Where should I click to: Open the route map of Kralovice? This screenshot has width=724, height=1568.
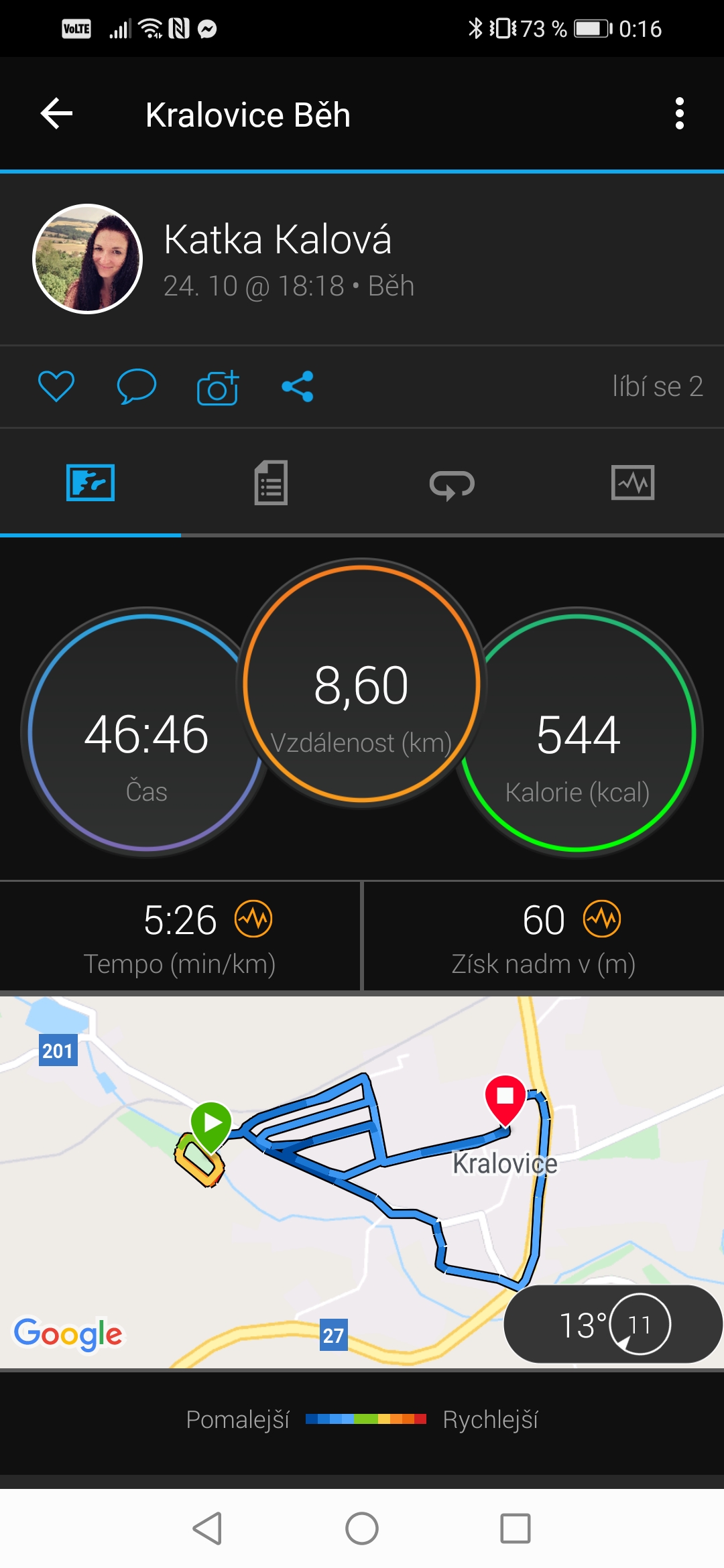[362, 1181]
